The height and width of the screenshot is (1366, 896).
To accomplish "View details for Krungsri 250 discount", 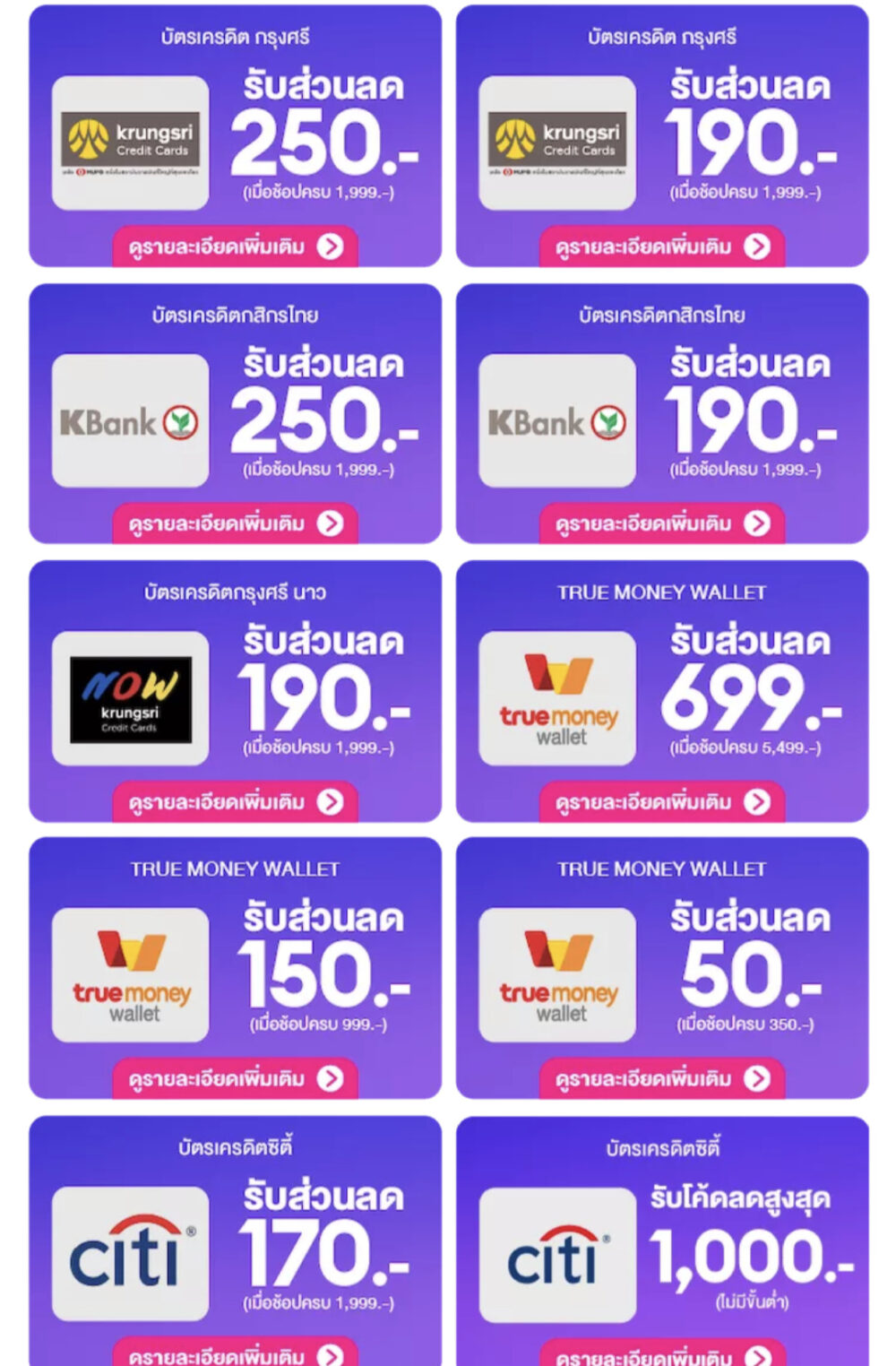I will pyautogui.click(x=235, y=246).
